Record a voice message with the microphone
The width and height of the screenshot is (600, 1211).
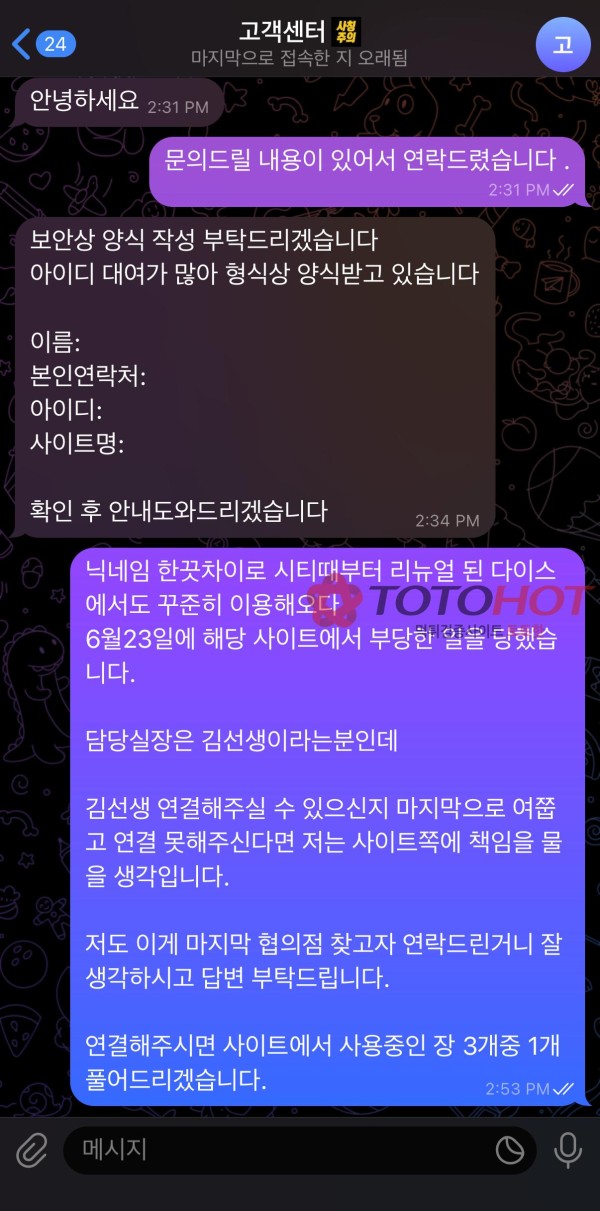point(568,1151)
